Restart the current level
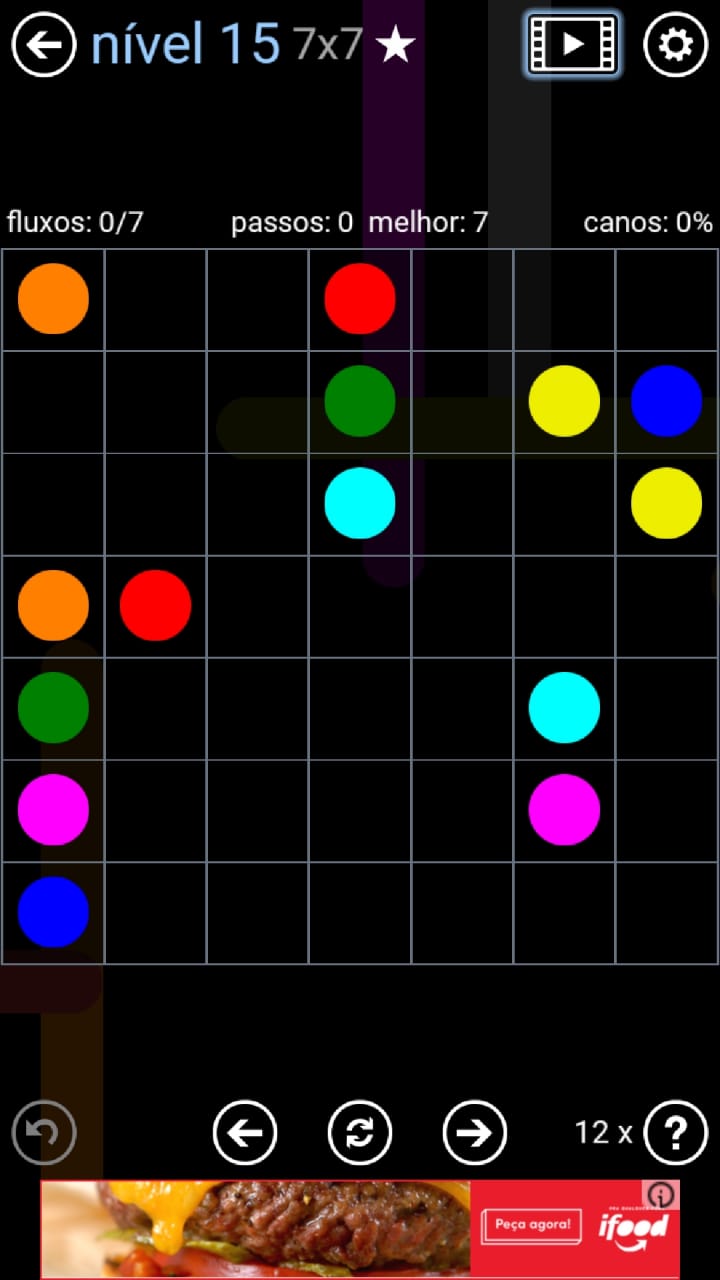Image resolution: width=720 pixels, height=1280 pixels. tap(360, 1132)
